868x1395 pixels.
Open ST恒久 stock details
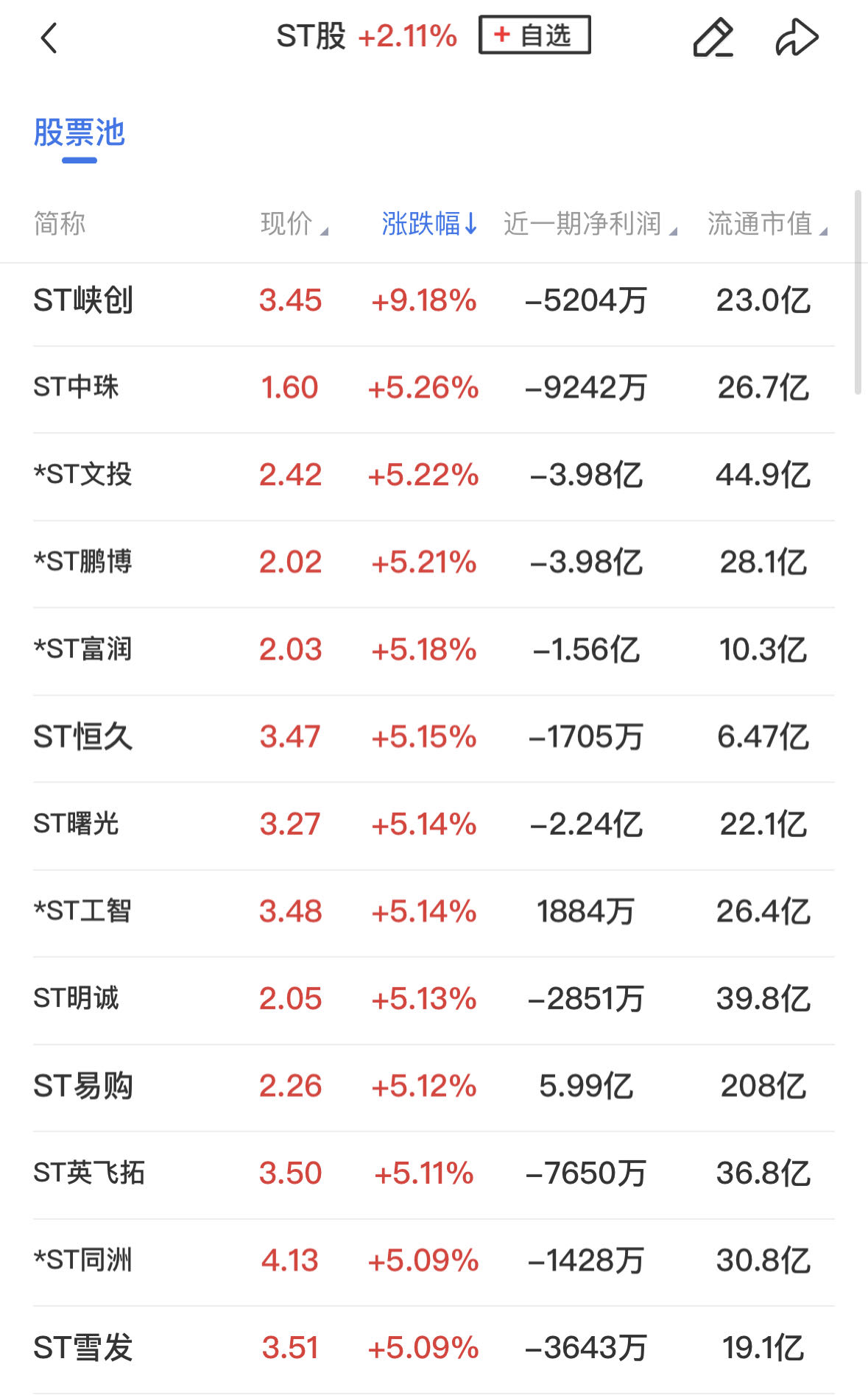click(x=83, y=737)
